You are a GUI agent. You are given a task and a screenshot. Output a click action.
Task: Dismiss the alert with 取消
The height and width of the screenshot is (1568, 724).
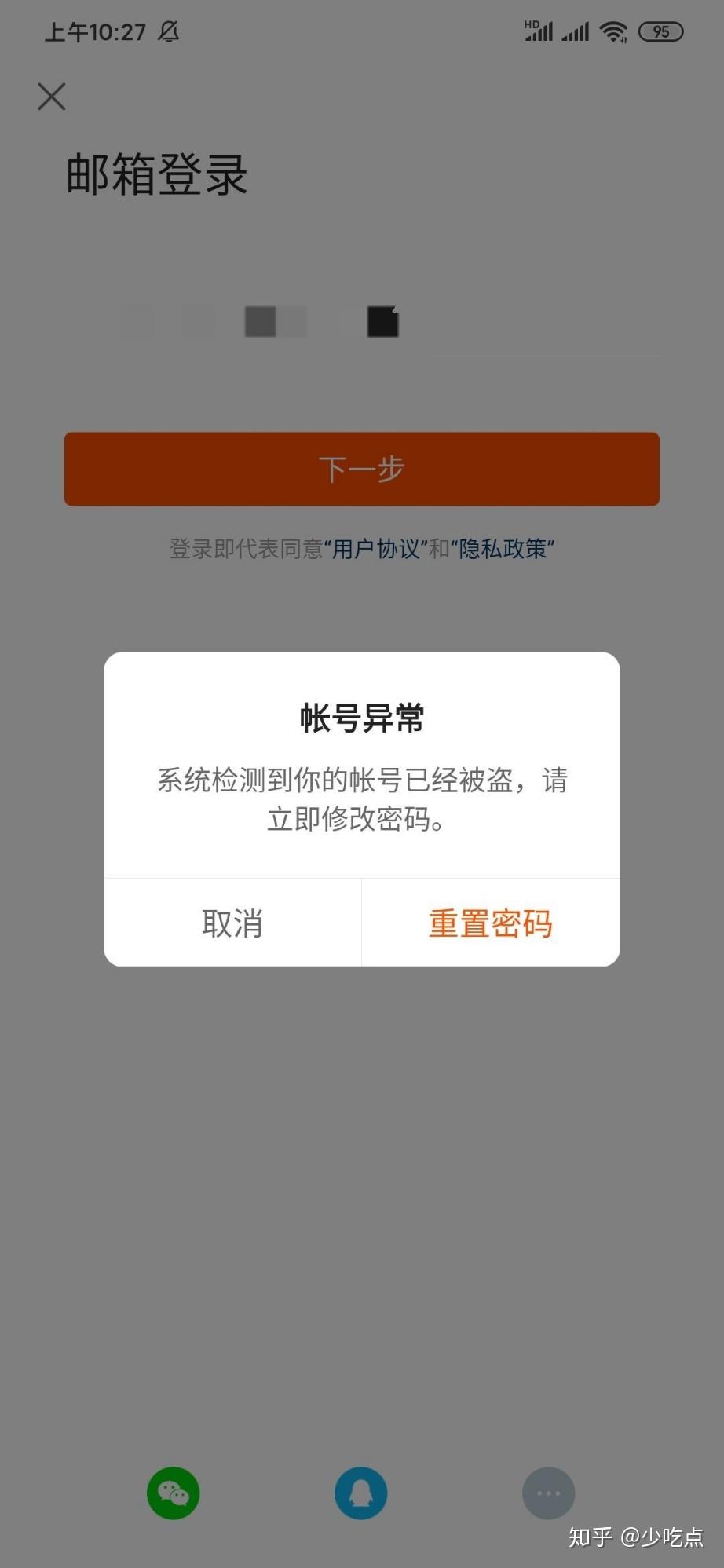(233, 924)
